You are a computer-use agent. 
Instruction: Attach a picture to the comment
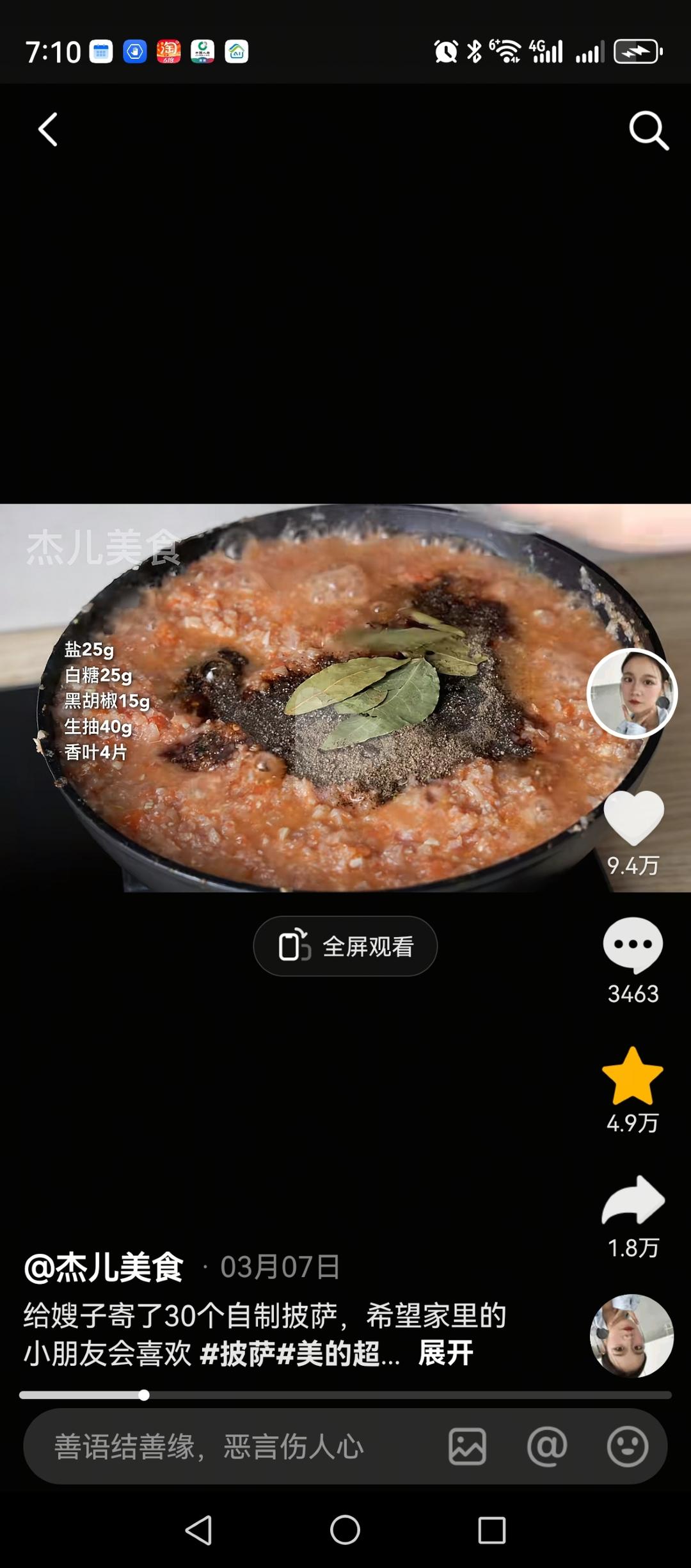tap(468, 1447)
